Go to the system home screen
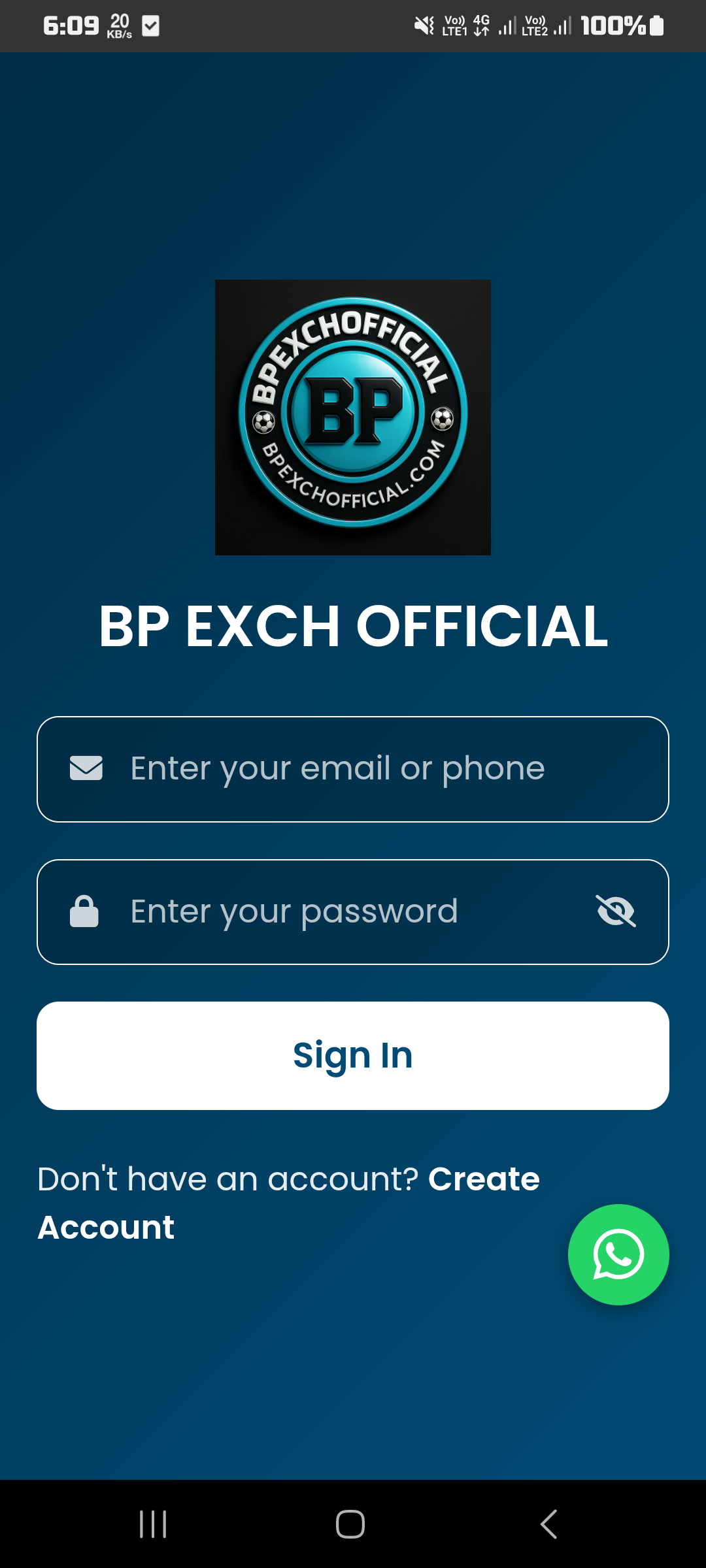Screen dimensions: 706x1568 click(x=350, y=1524)
